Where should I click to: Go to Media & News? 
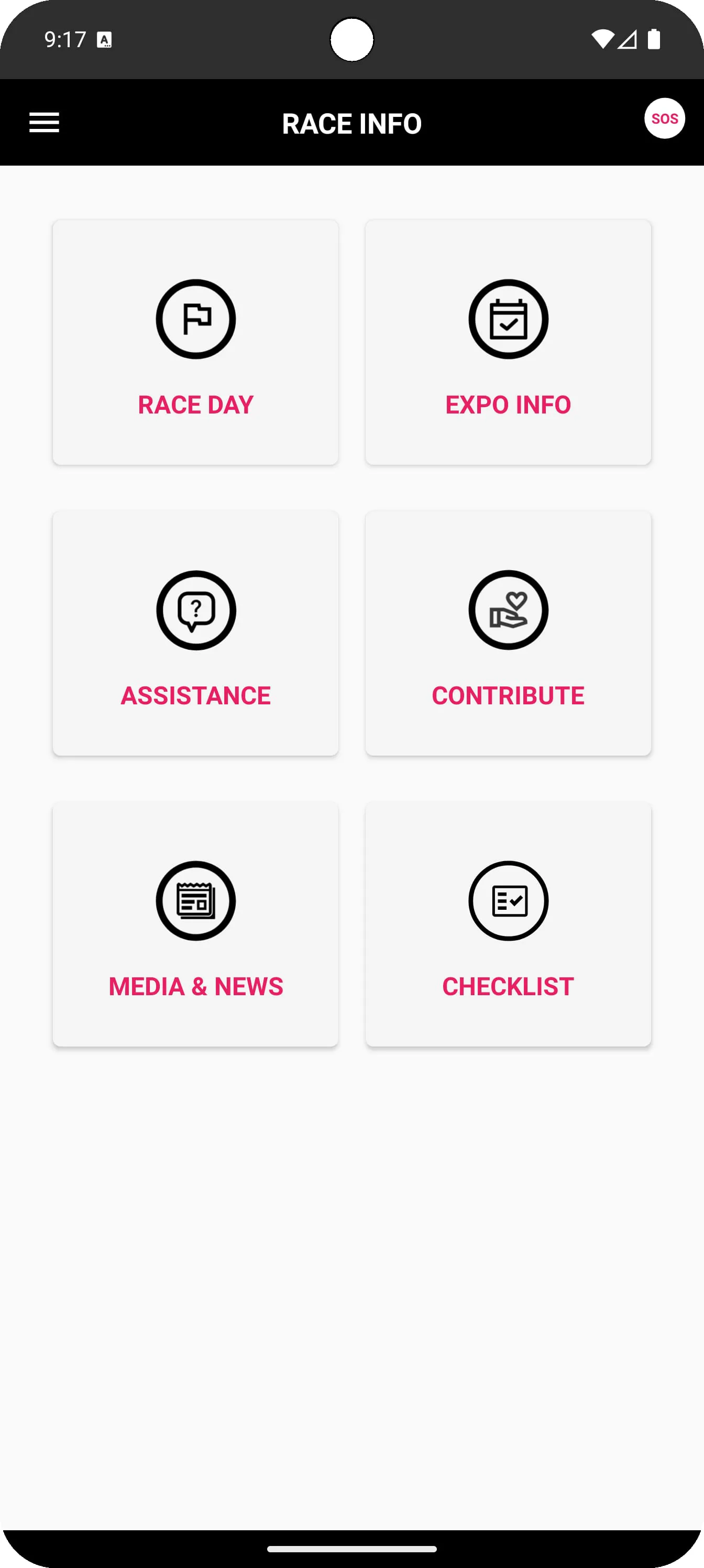(195, 924)
